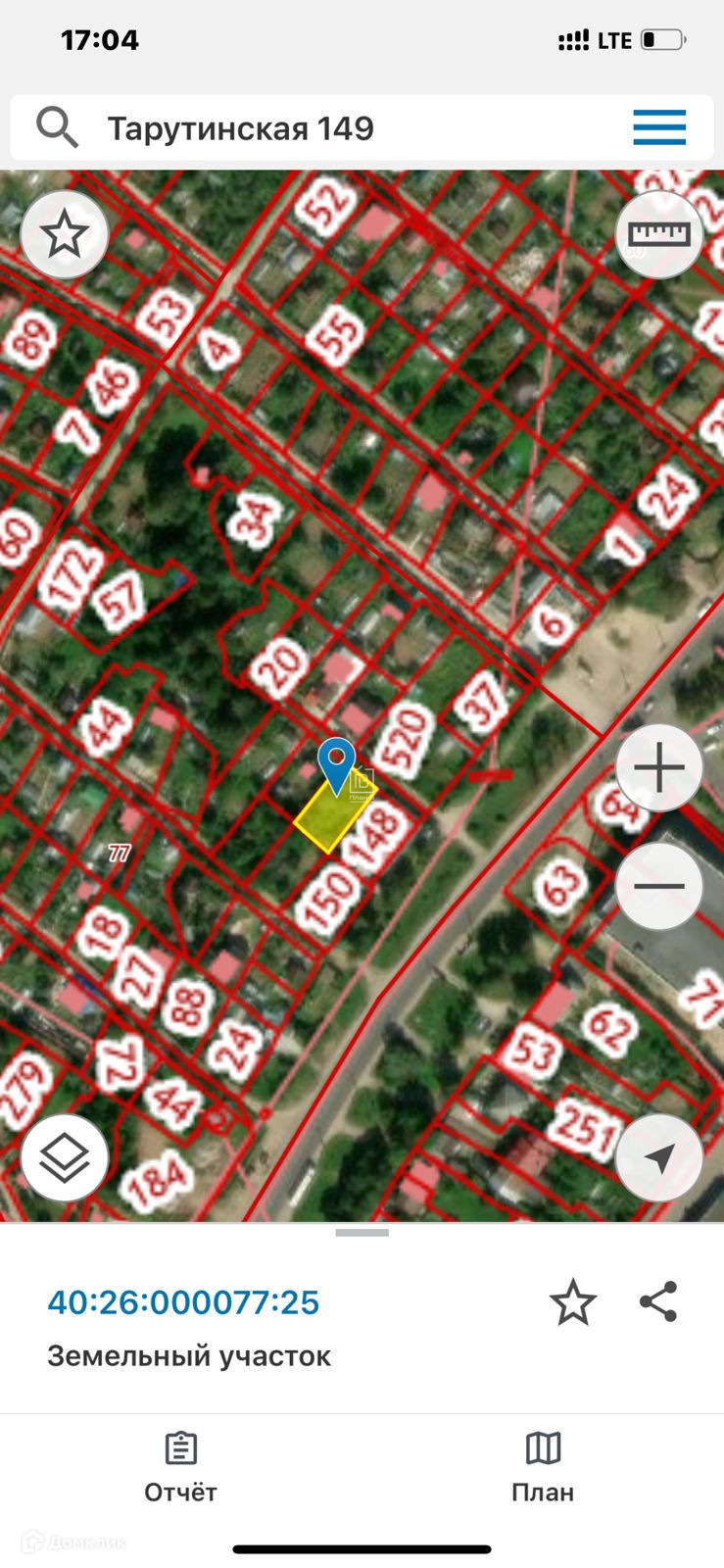Zoom in on the map
The width and height of the screenshot is (724, 1568).
(x=659, y=767)
